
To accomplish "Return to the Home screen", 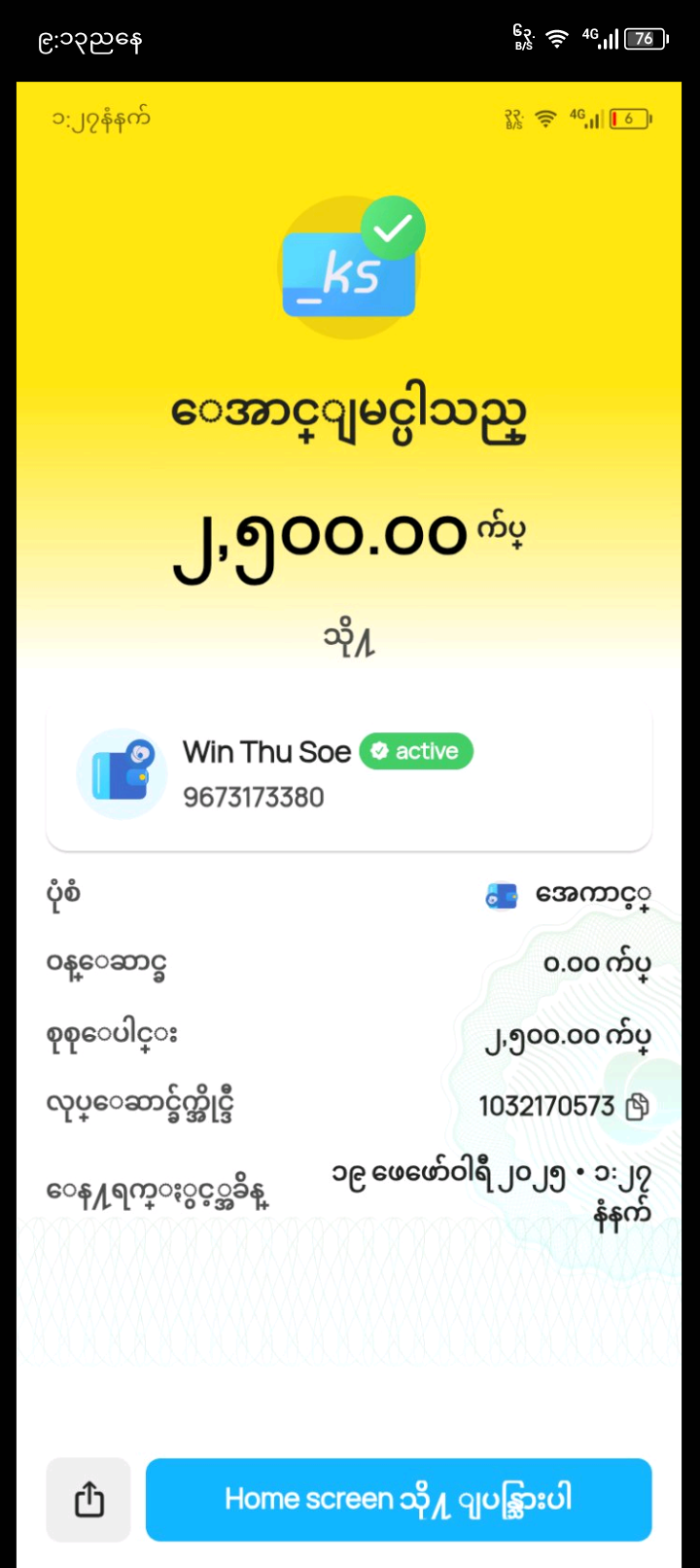I will coord(398,1499).
